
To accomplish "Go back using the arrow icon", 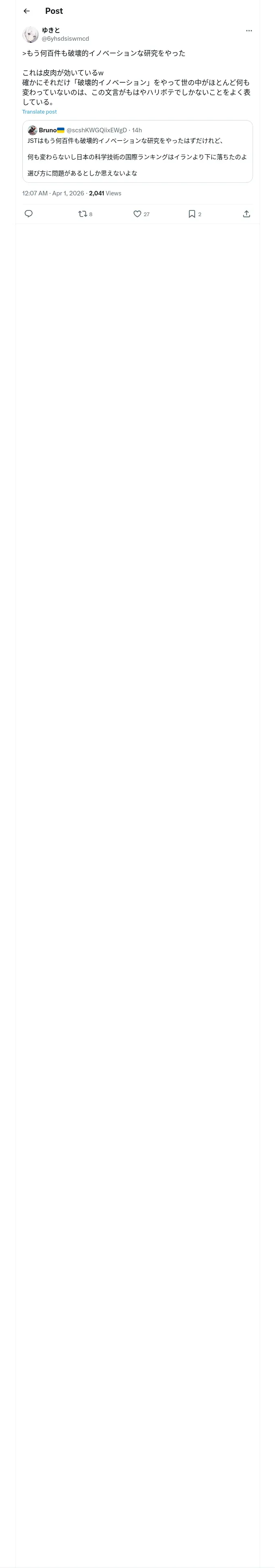I will pyautogui.click(x=27, y=11).
